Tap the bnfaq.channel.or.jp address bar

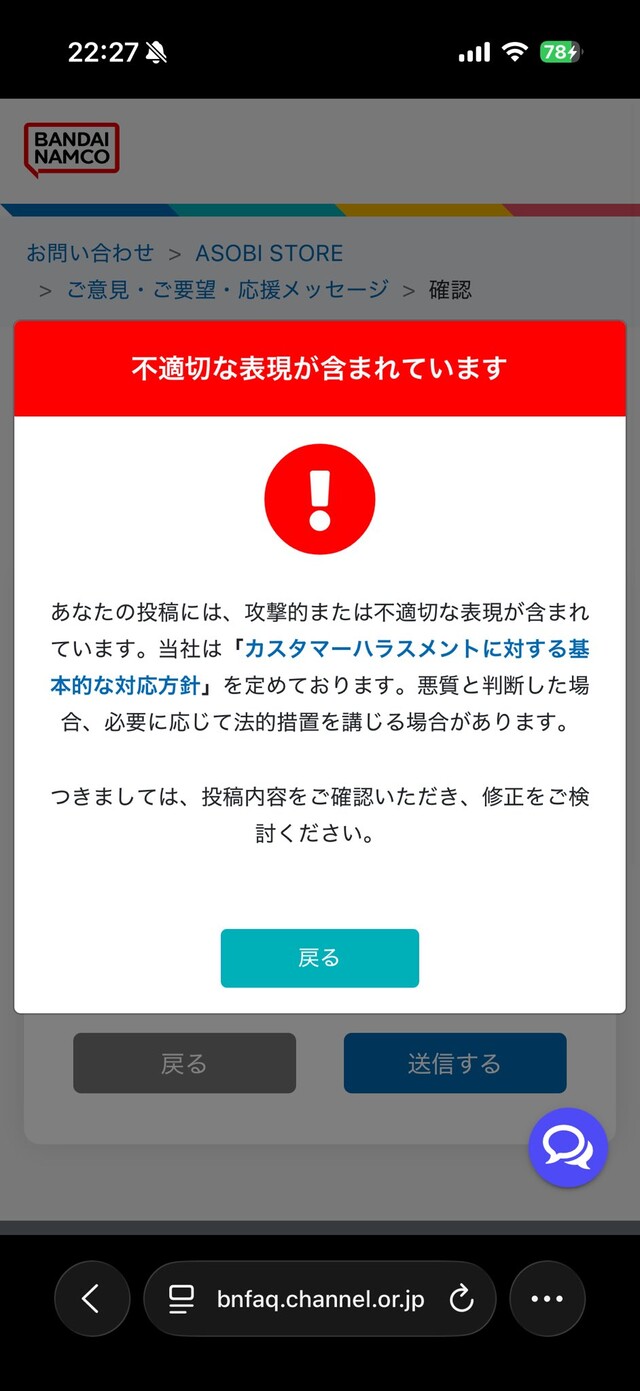click(320, 1299)
